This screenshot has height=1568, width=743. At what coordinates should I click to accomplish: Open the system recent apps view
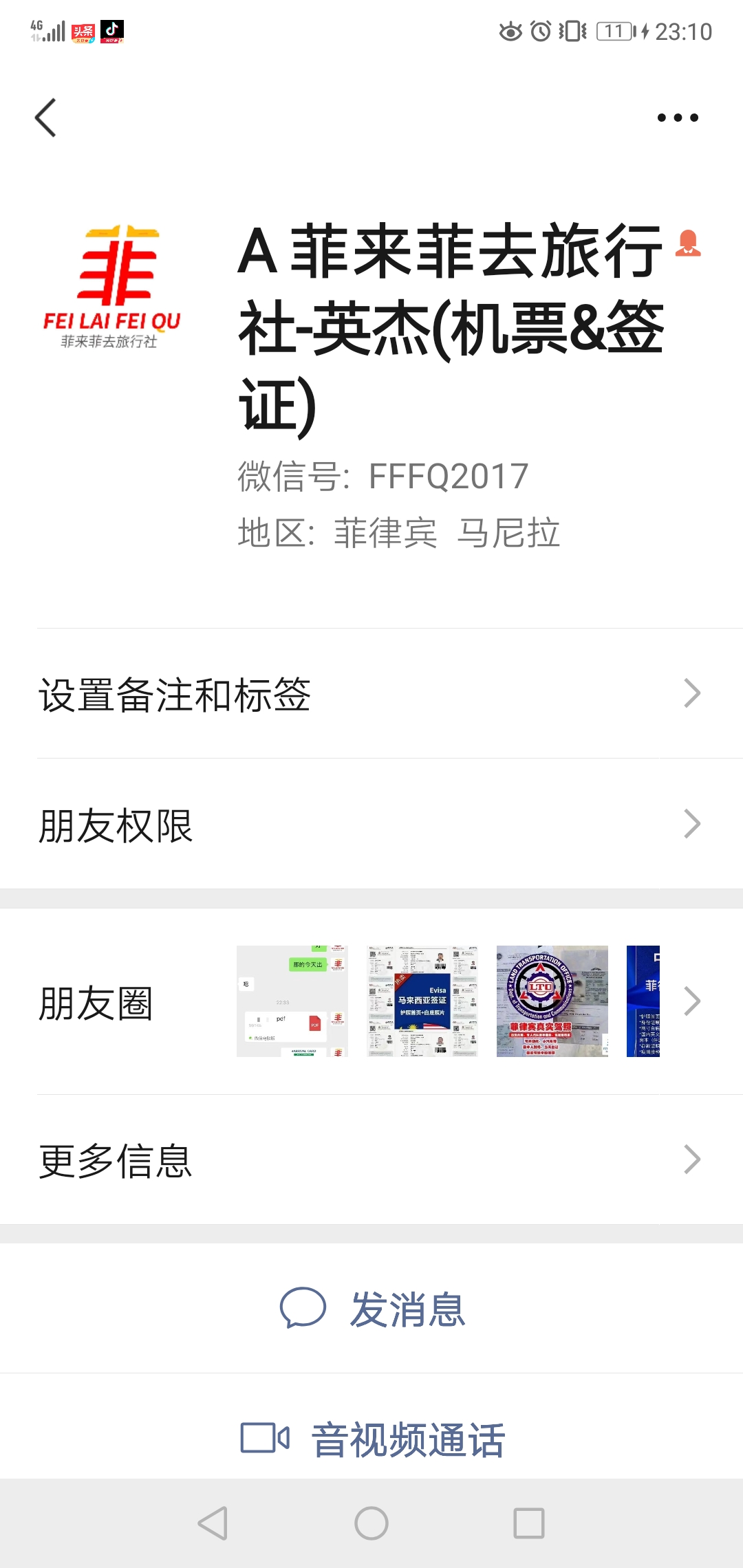click(x=529, y=1523)
